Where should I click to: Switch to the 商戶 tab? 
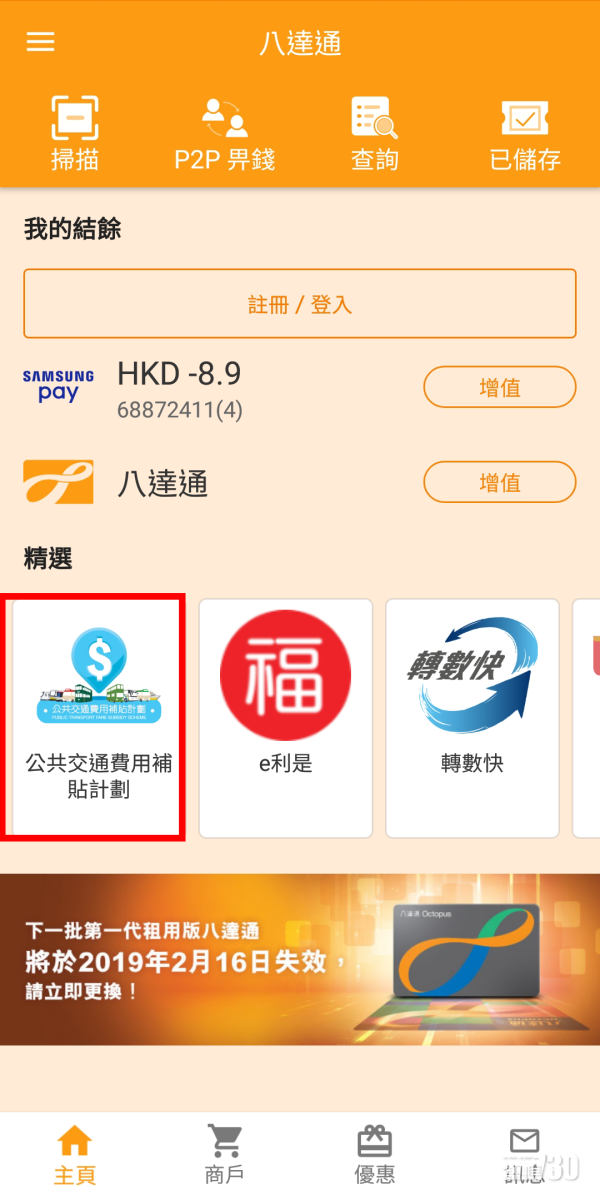225,1155
